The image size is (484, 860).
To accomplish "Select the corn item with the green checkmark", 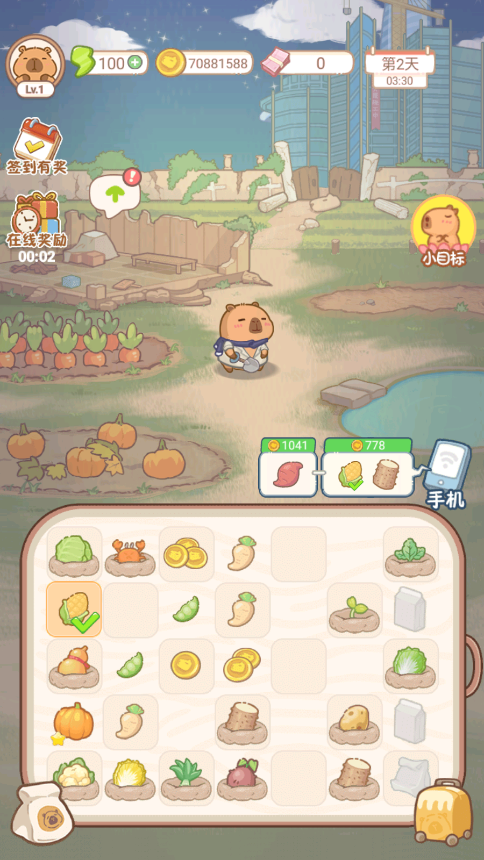I will [x=74, y=610].
